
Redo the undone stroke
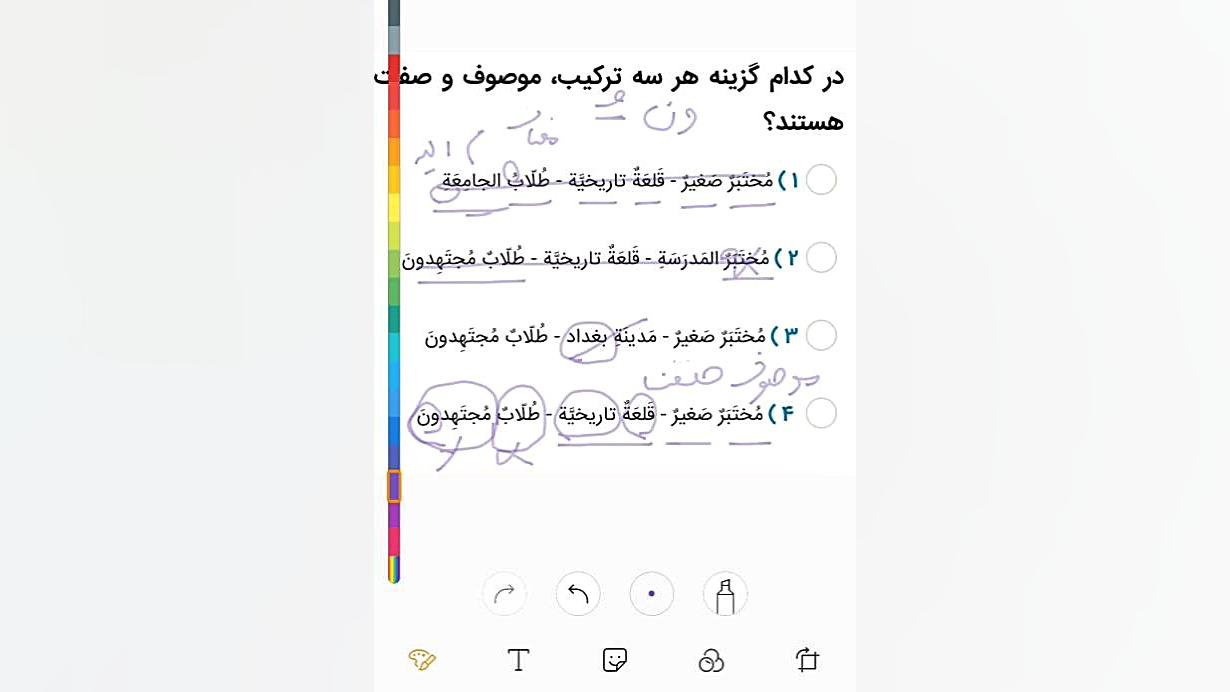pos(504,594)
